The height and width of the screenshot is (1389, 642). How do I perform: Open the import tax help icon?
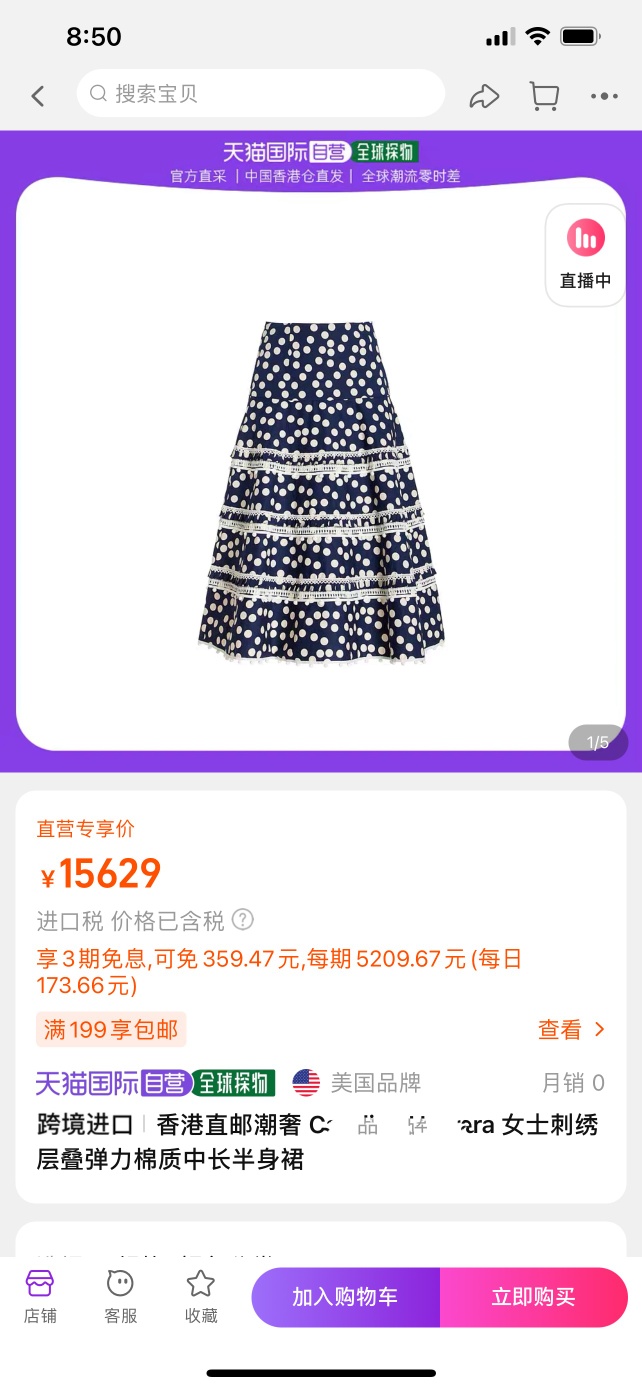coord(243,919)
